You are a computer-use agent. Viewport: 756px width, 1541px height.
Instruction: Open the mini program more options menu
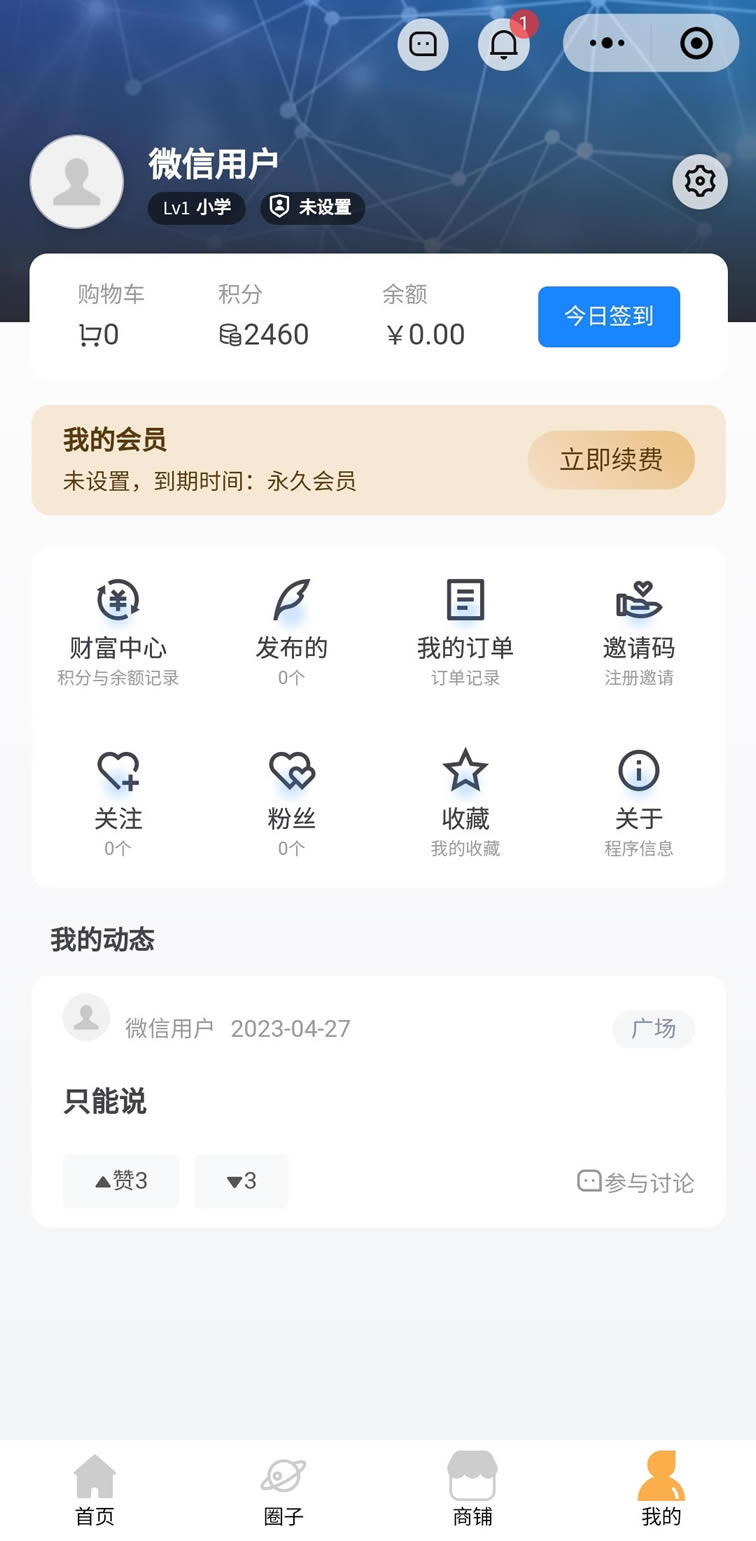pos(607,43)
